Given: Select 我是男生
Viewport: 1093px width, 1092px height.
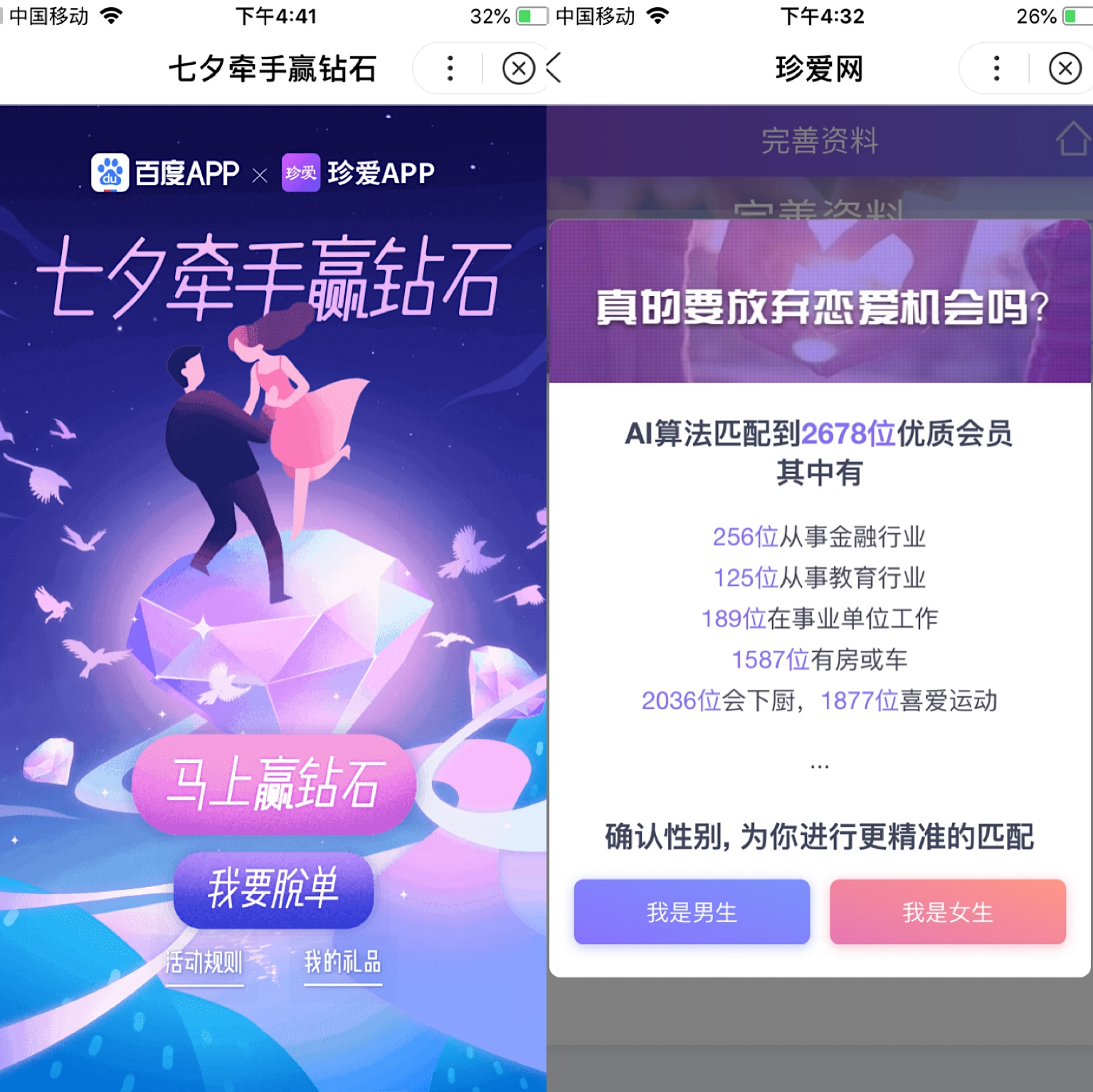Looking at the screenshot, I should tap(692, 912).
